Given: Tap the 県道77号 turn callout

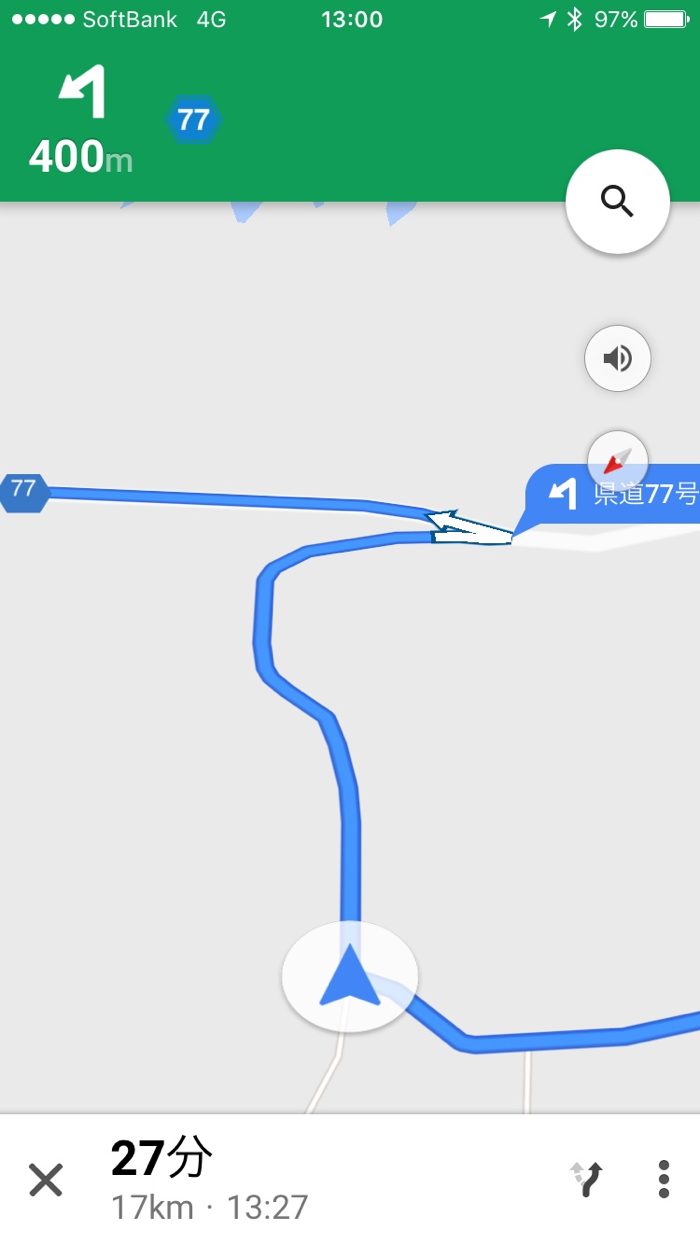Looking at the screenshot, I should point(612,494).
